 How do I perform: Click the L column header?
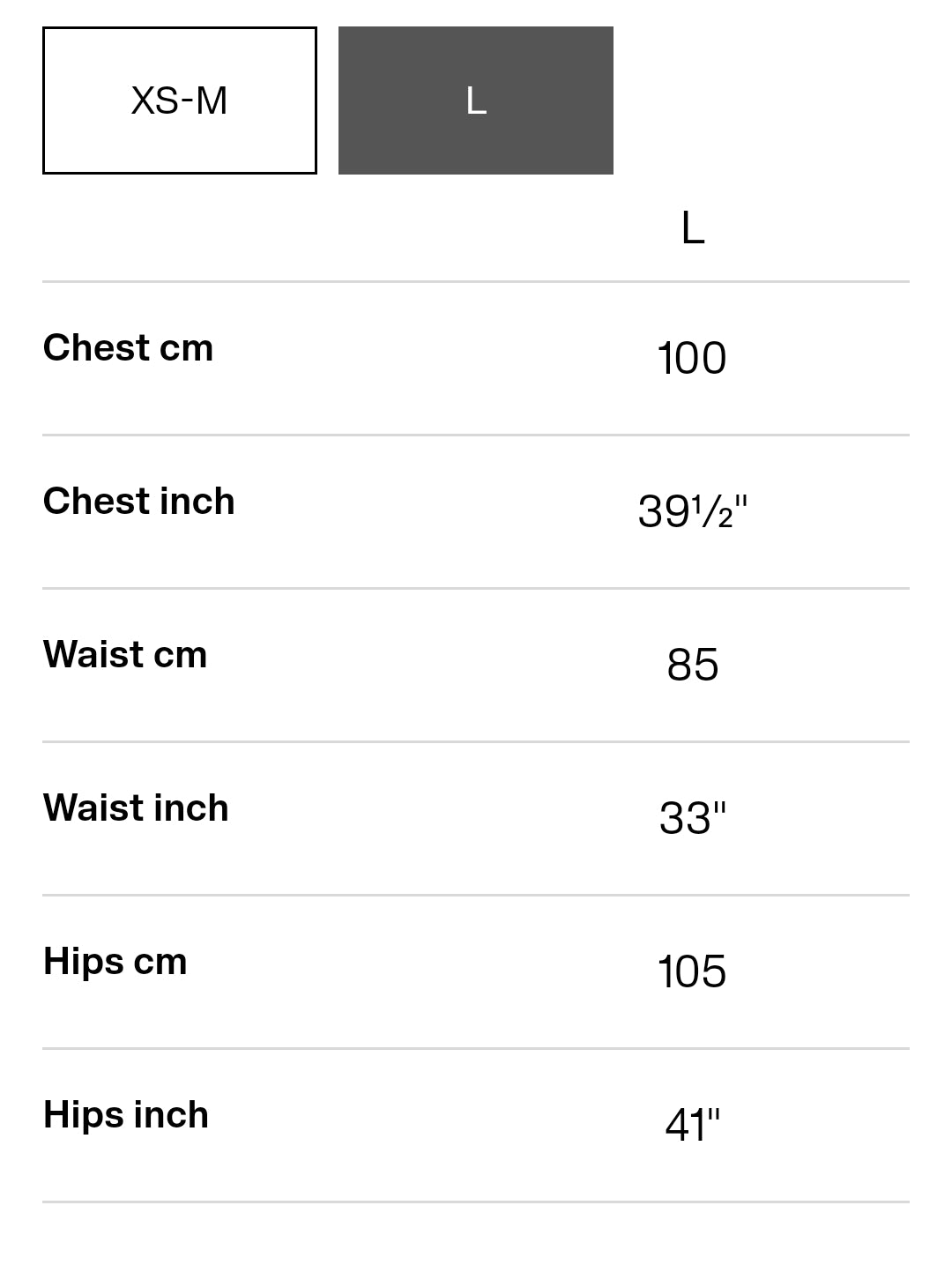692,228
